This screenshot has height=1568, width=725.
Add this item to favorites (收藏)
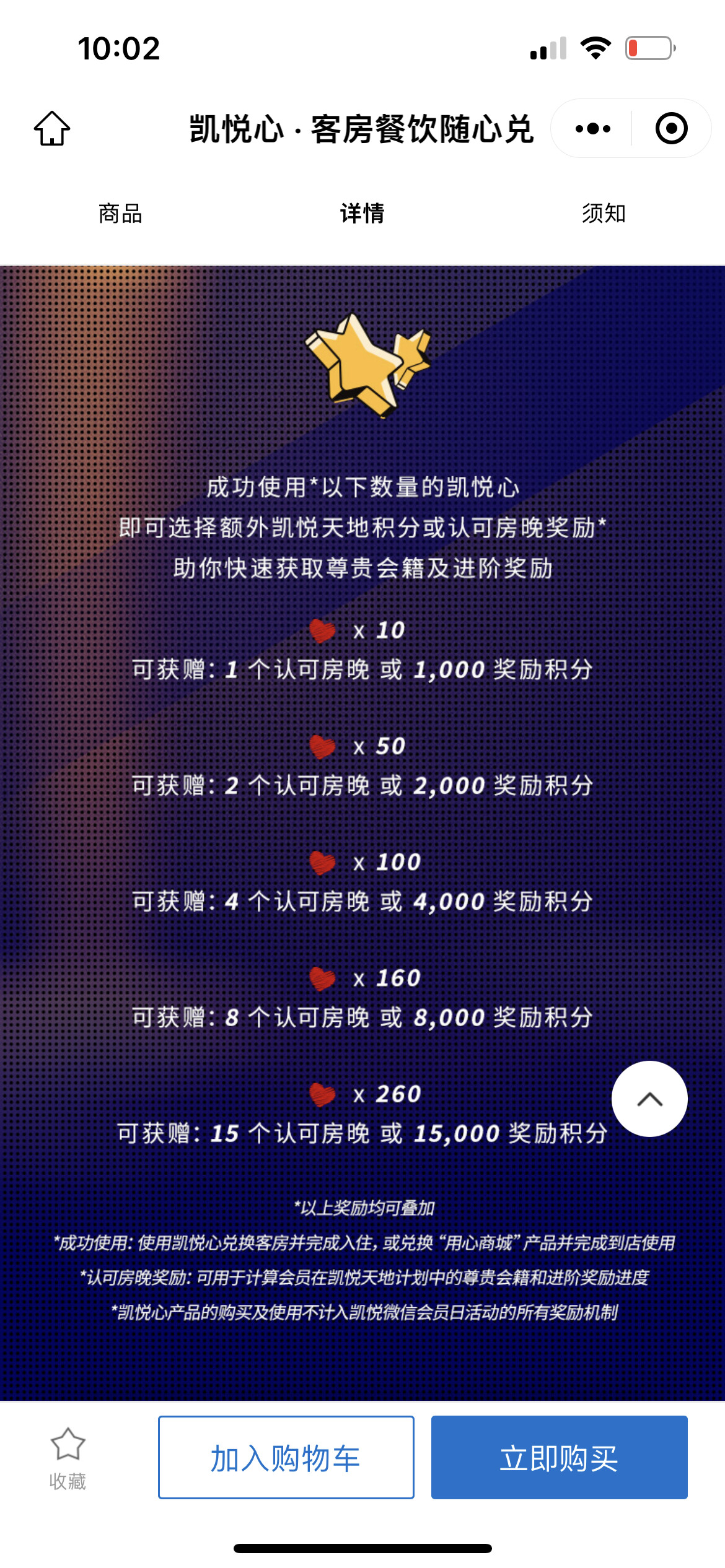[68, 1458]
